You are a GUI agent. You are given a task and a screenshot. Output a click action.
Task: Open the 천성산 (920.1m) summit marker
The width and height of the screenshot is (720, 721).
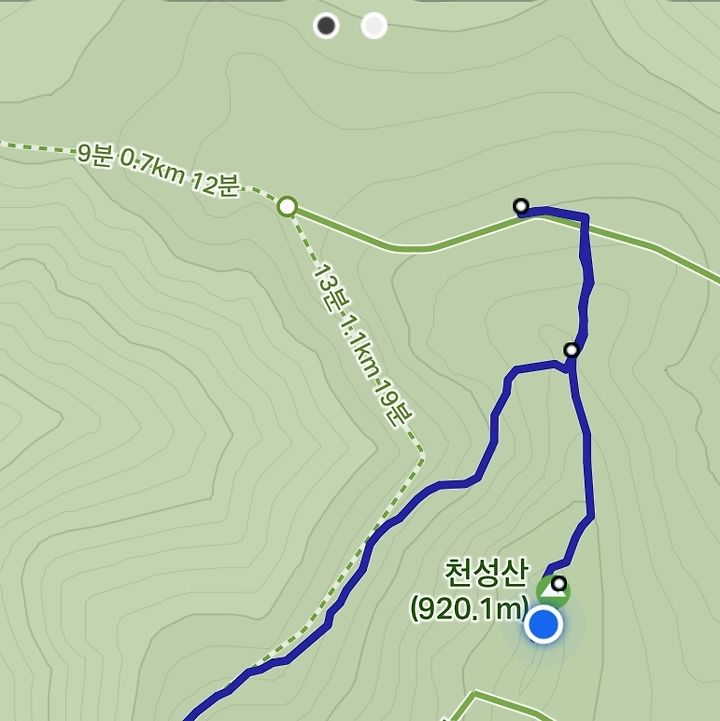[551, 591]
